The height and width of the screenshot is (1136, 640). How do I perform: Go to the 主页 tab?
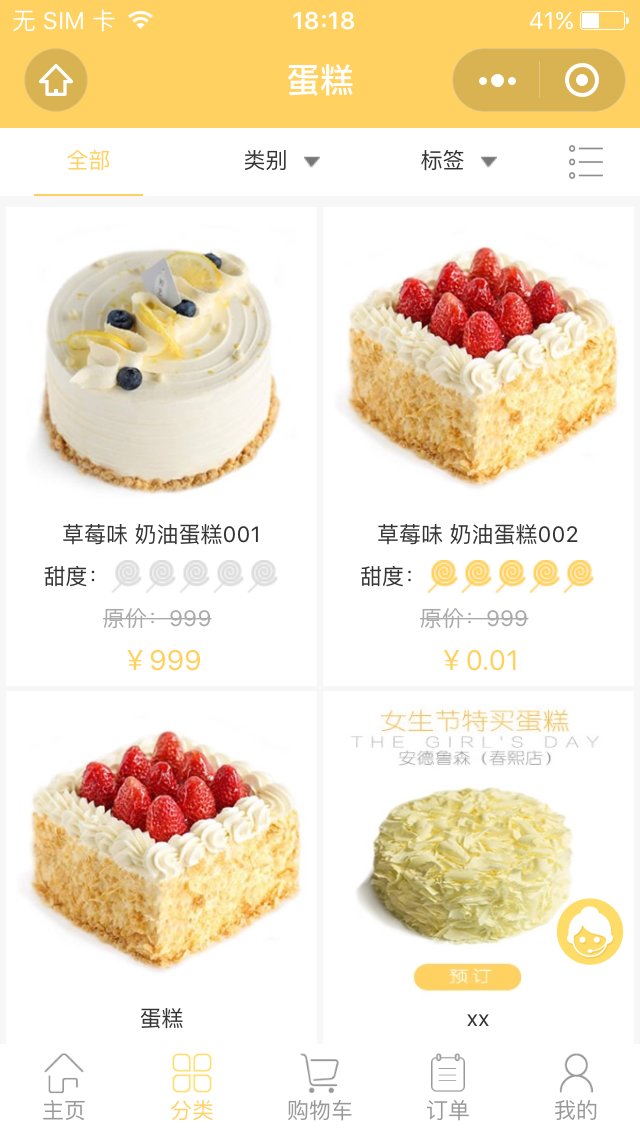click(x=64, y=1087)
